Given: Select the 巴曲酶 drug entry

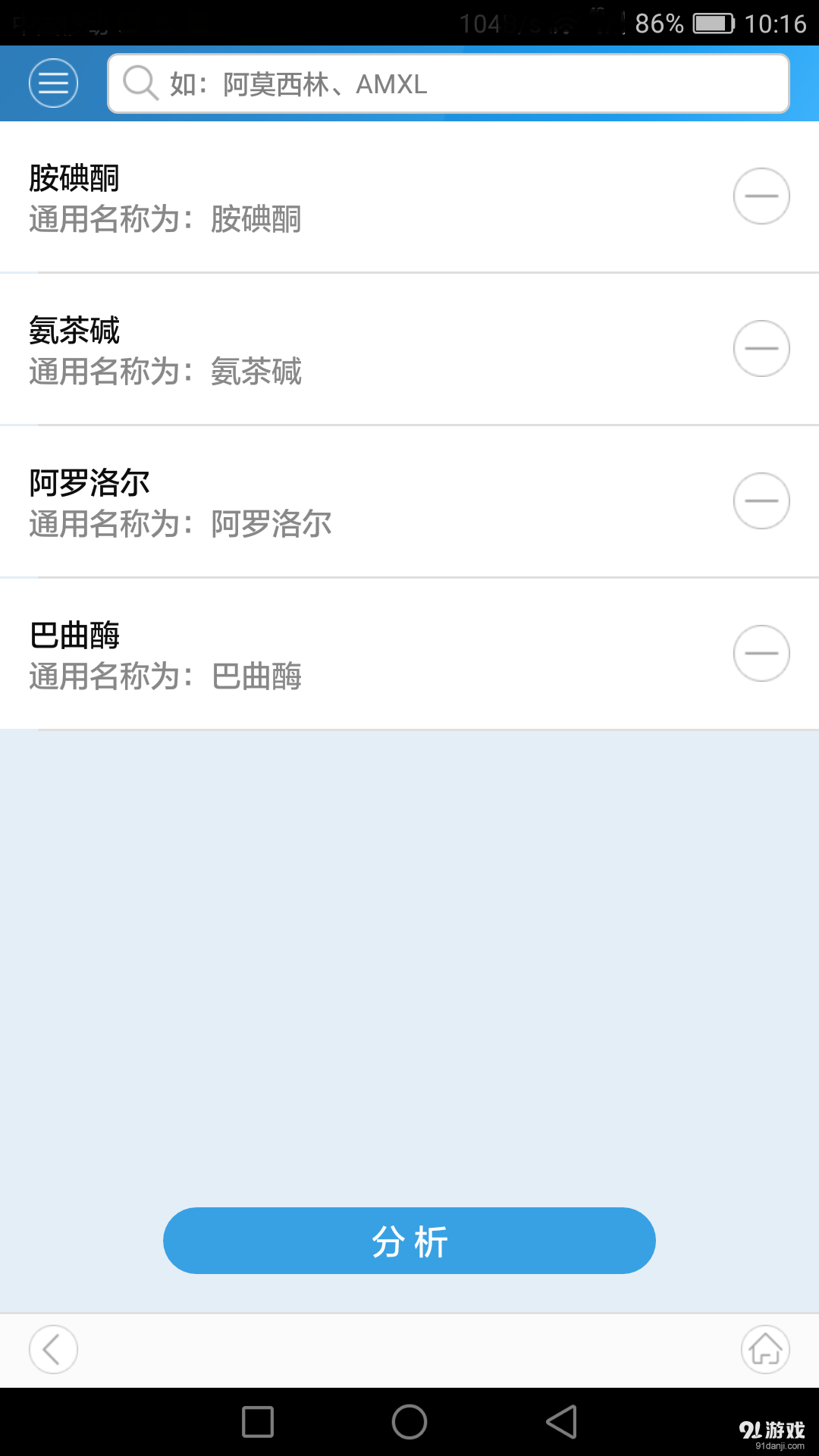Looking at the screenshot, I should click(x=303, y=653).
